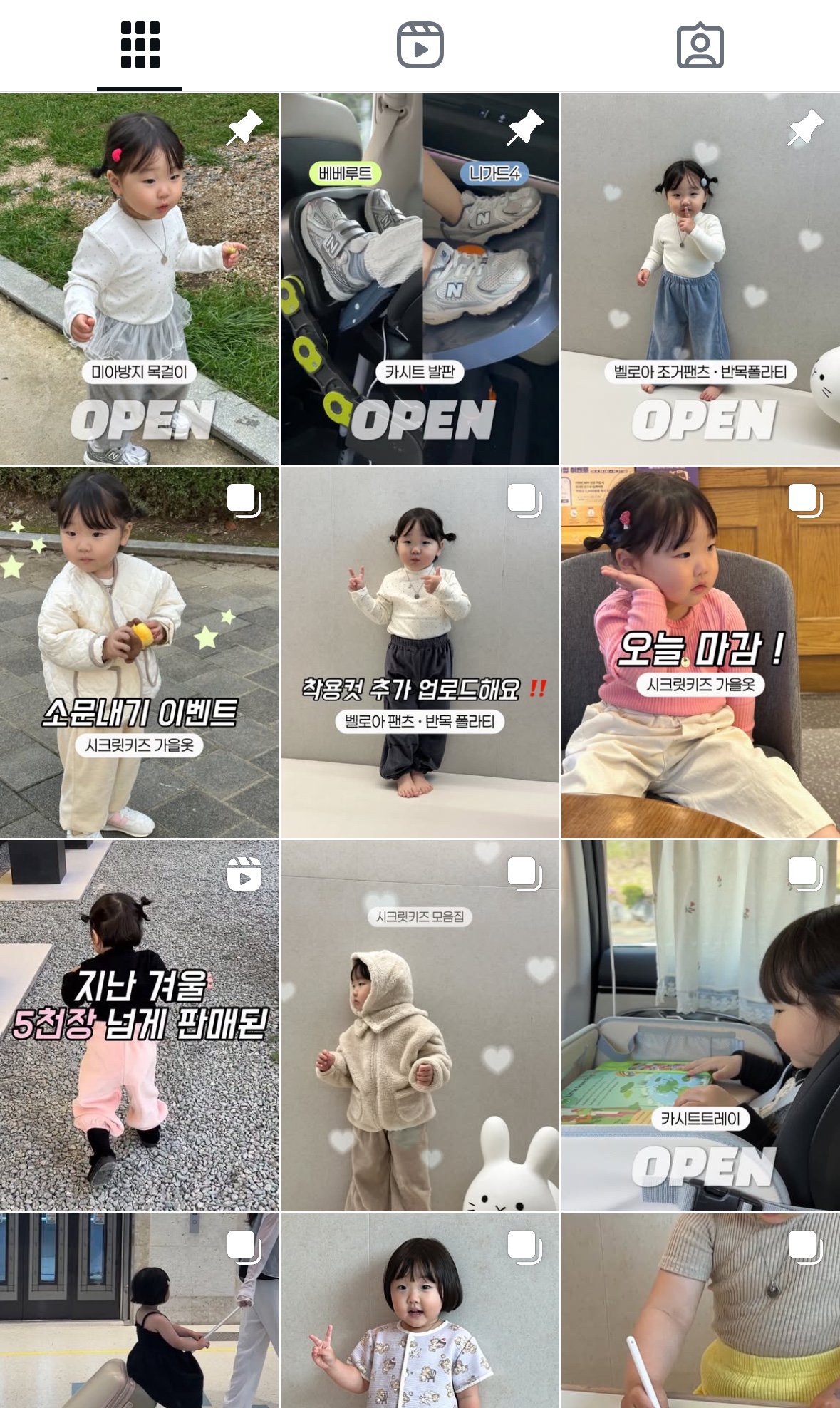Open the pinned post 미아방지 목걸이 OPEN
The height and width of the screenshot is (1408, 840).
click(139, 279)
